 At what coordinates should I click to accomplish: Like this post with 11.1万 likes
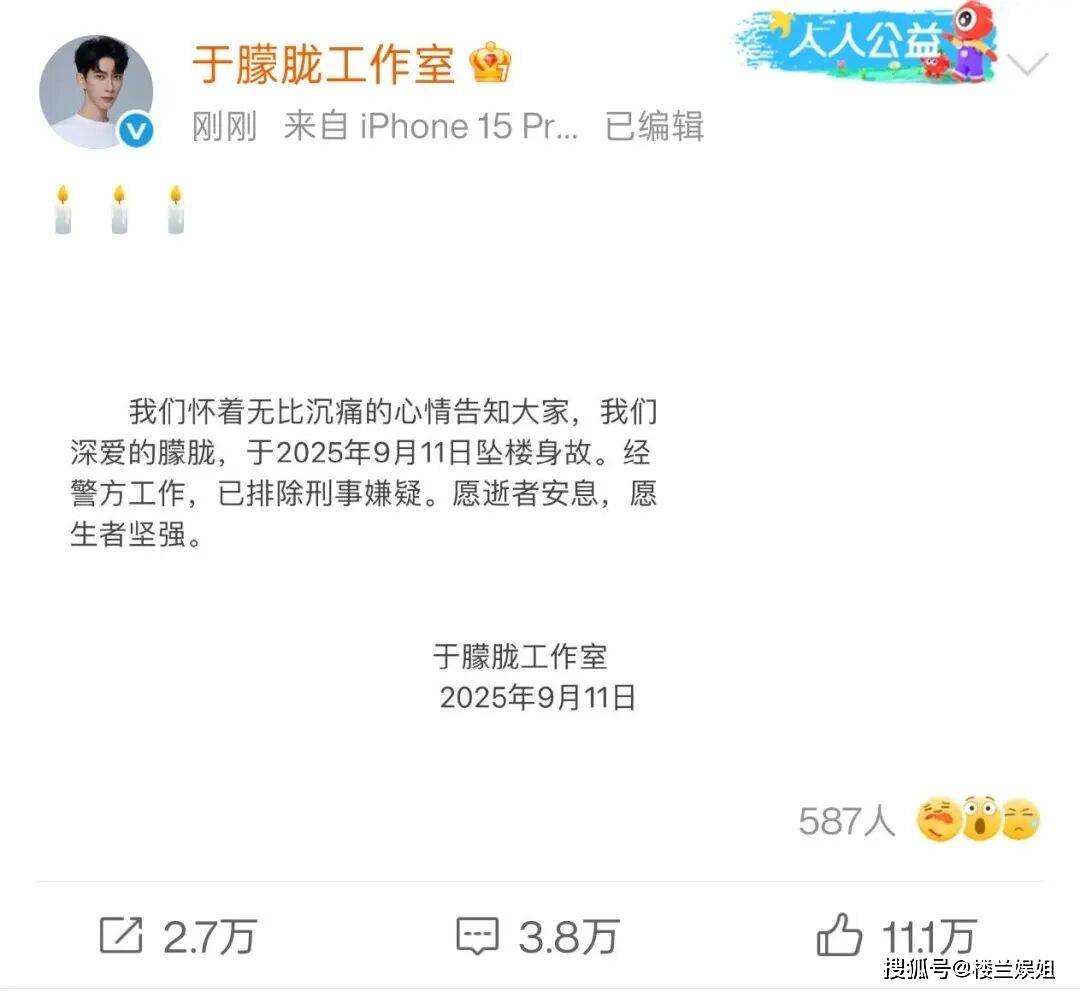pyautogui.click(x=895, y=936)
